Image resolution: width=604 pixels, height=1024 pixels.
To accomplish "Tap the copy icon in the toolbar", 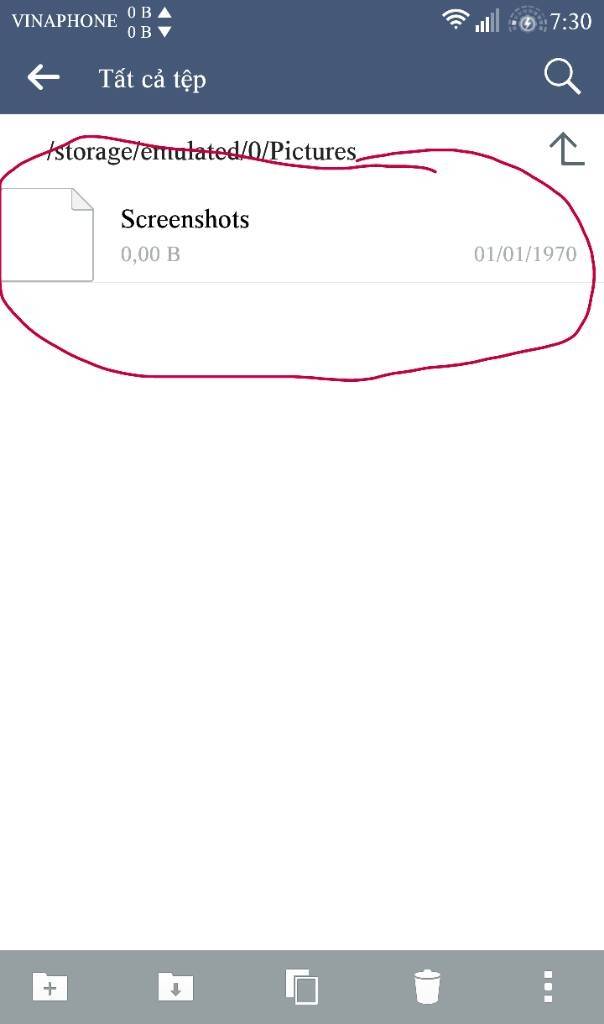I will click(302, 986).
